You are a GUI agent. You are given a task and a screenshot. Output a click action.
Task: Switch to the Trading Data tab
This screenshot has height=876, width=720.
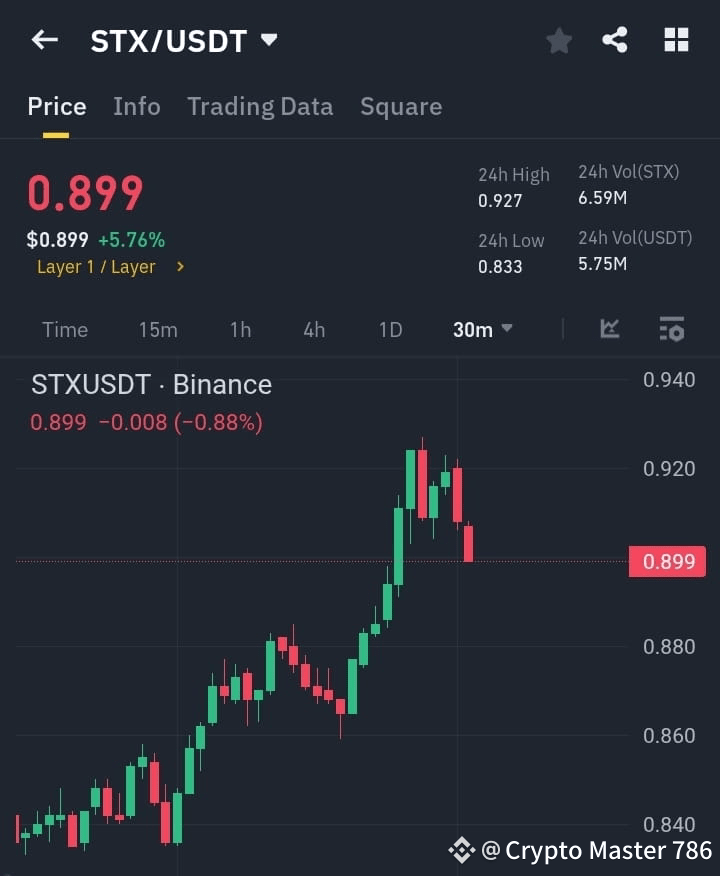coord(260,106)
